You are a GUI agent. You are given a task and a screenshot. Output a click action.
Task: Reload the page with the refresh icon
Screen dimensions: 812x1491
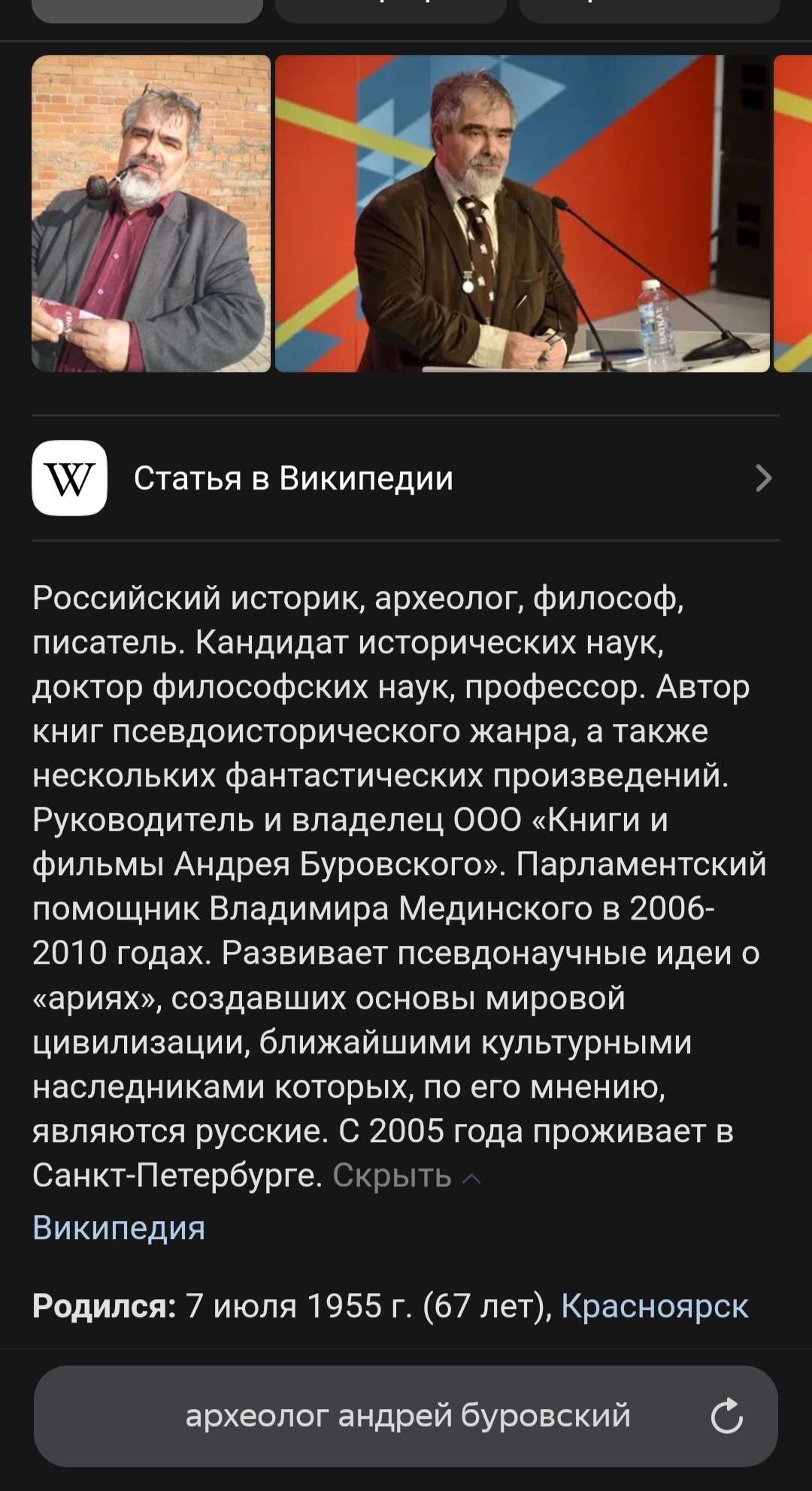tap(726, 1416)
